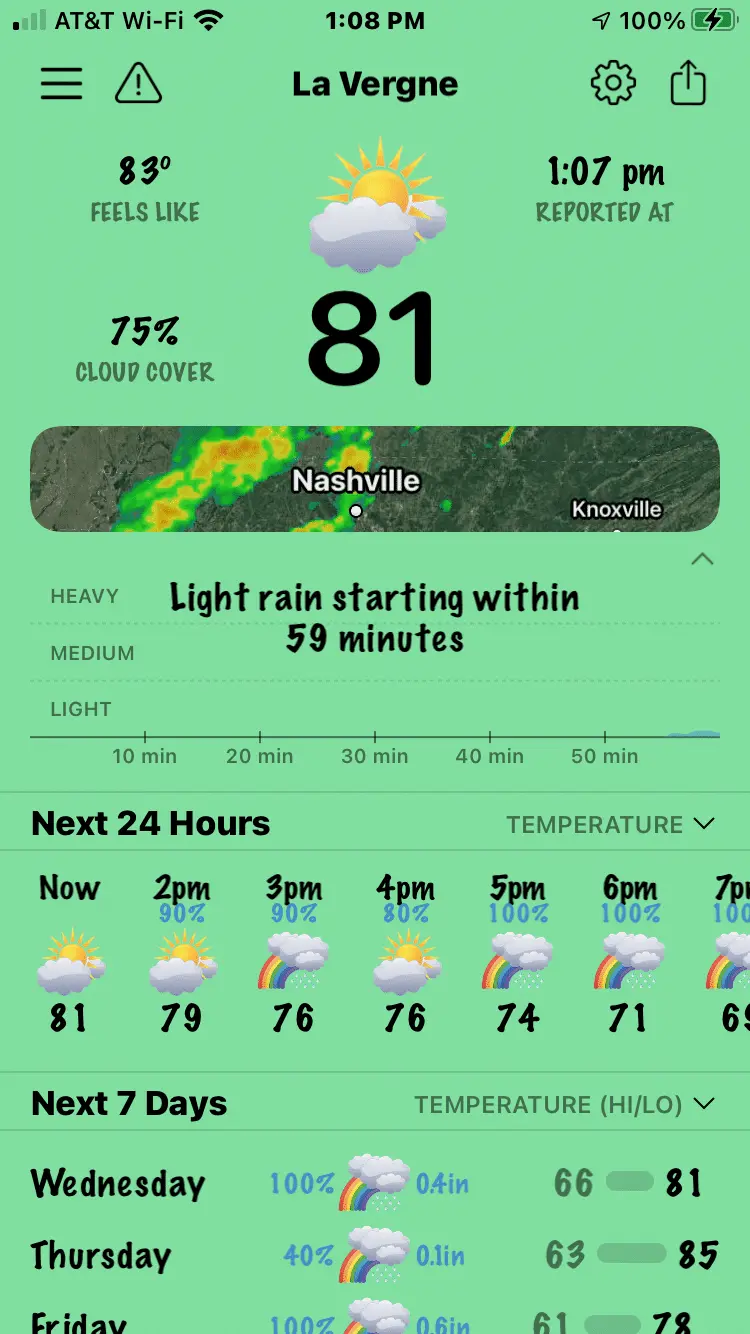This screenshot has width=750, height=1334.
Task: Select the 5pm hourly forecast
Action: 518,955
